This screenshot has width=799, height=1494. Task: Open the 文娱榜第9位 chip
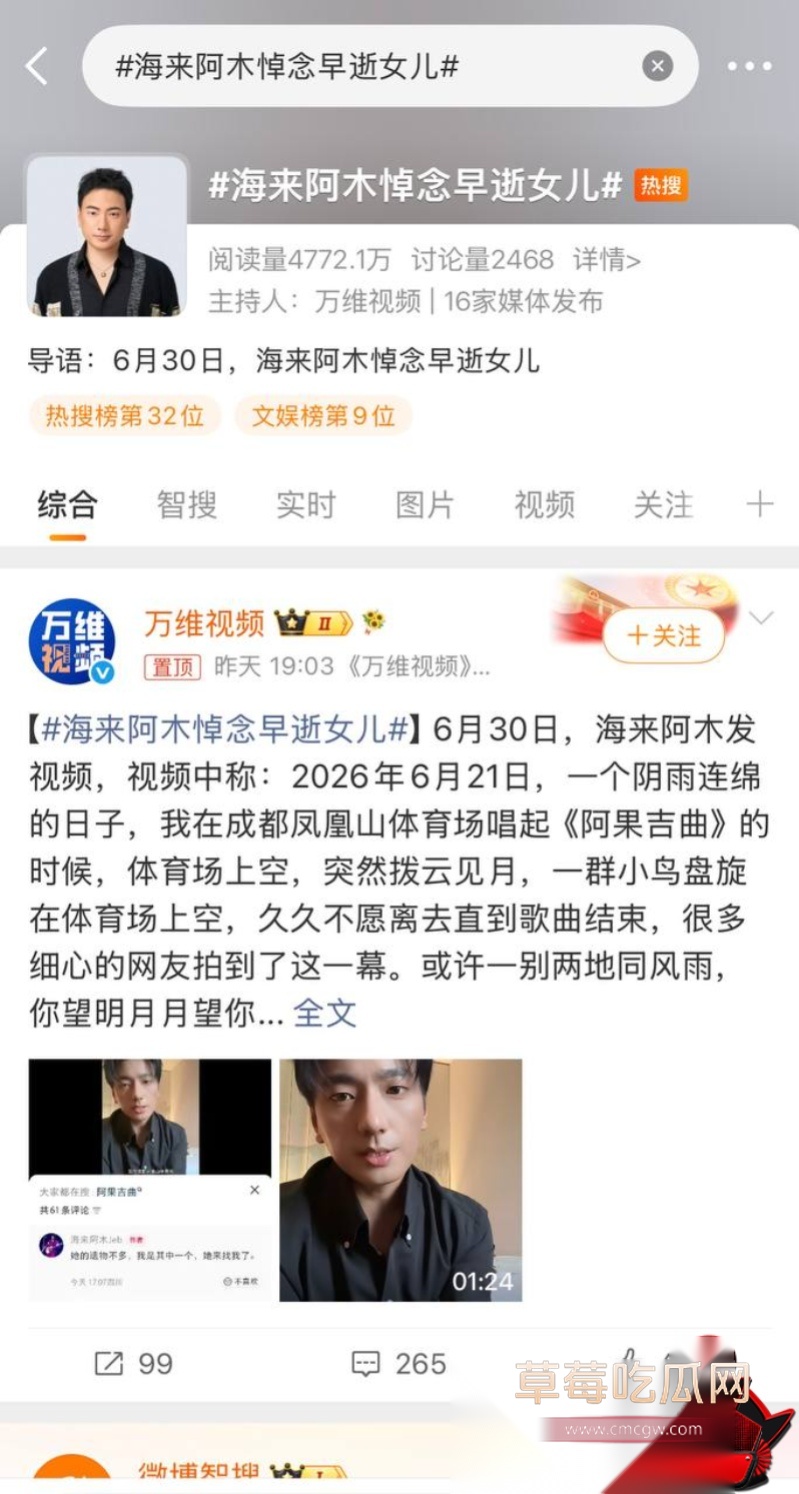click(x=323, y=416)
